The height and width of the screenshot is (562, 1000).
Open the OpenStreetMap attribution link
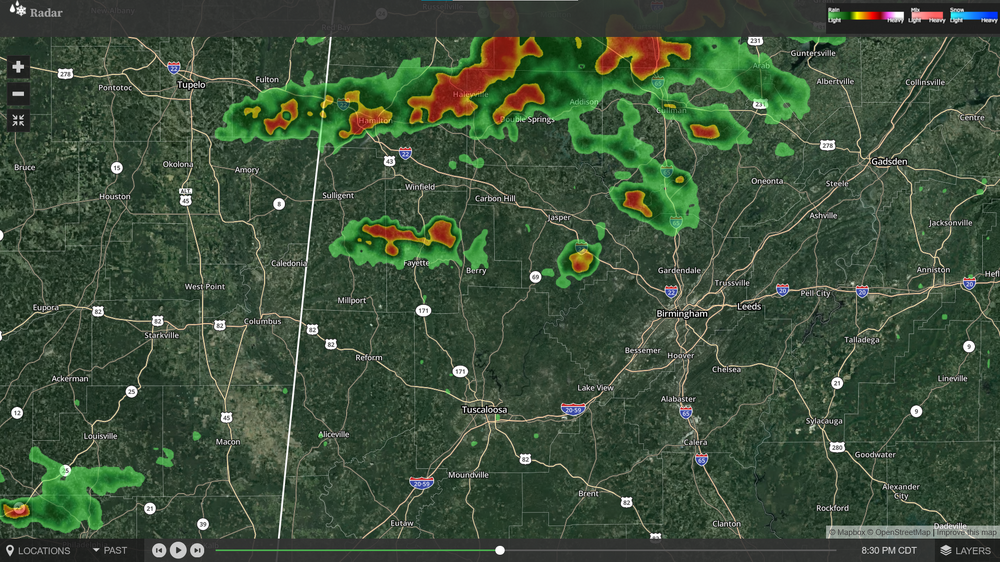tap(899, 532)
